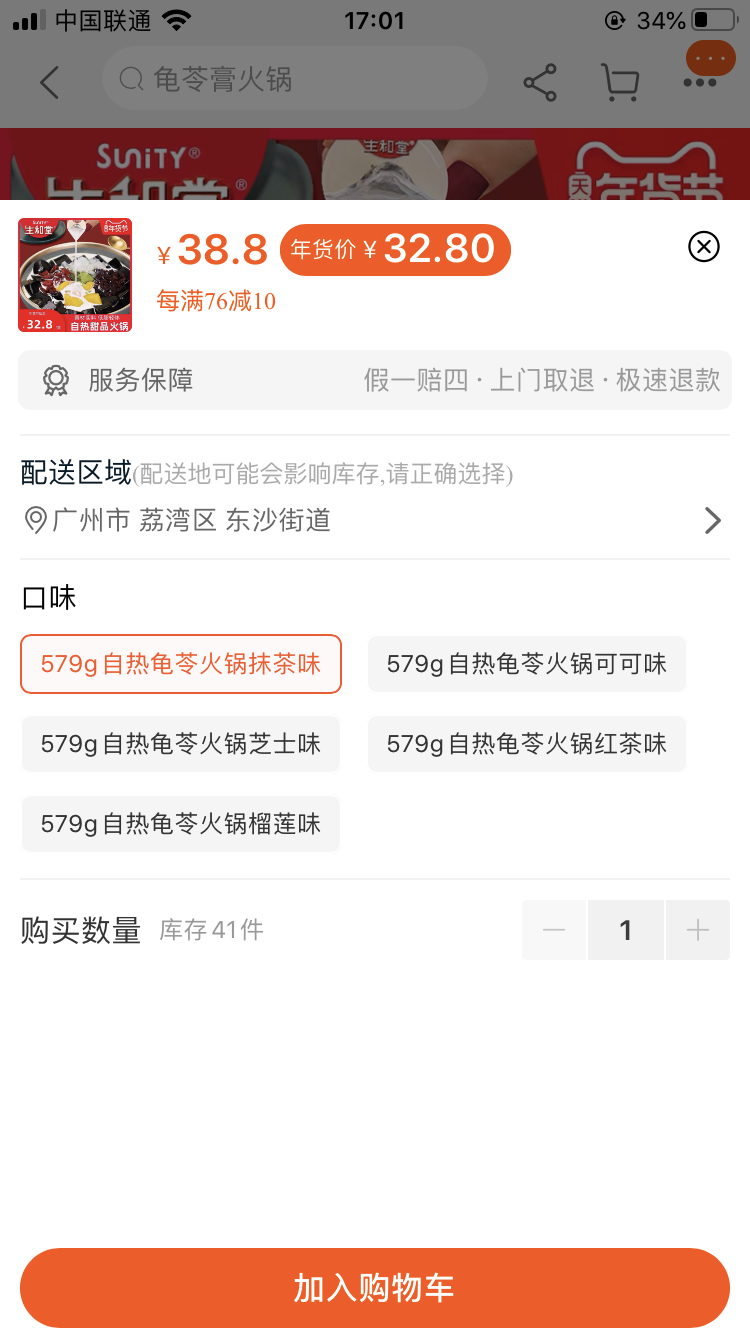This screenshot has width=750, height=1334.
Task: Open the more options menu
Action: pyautogui.click(x=702, y=82)
